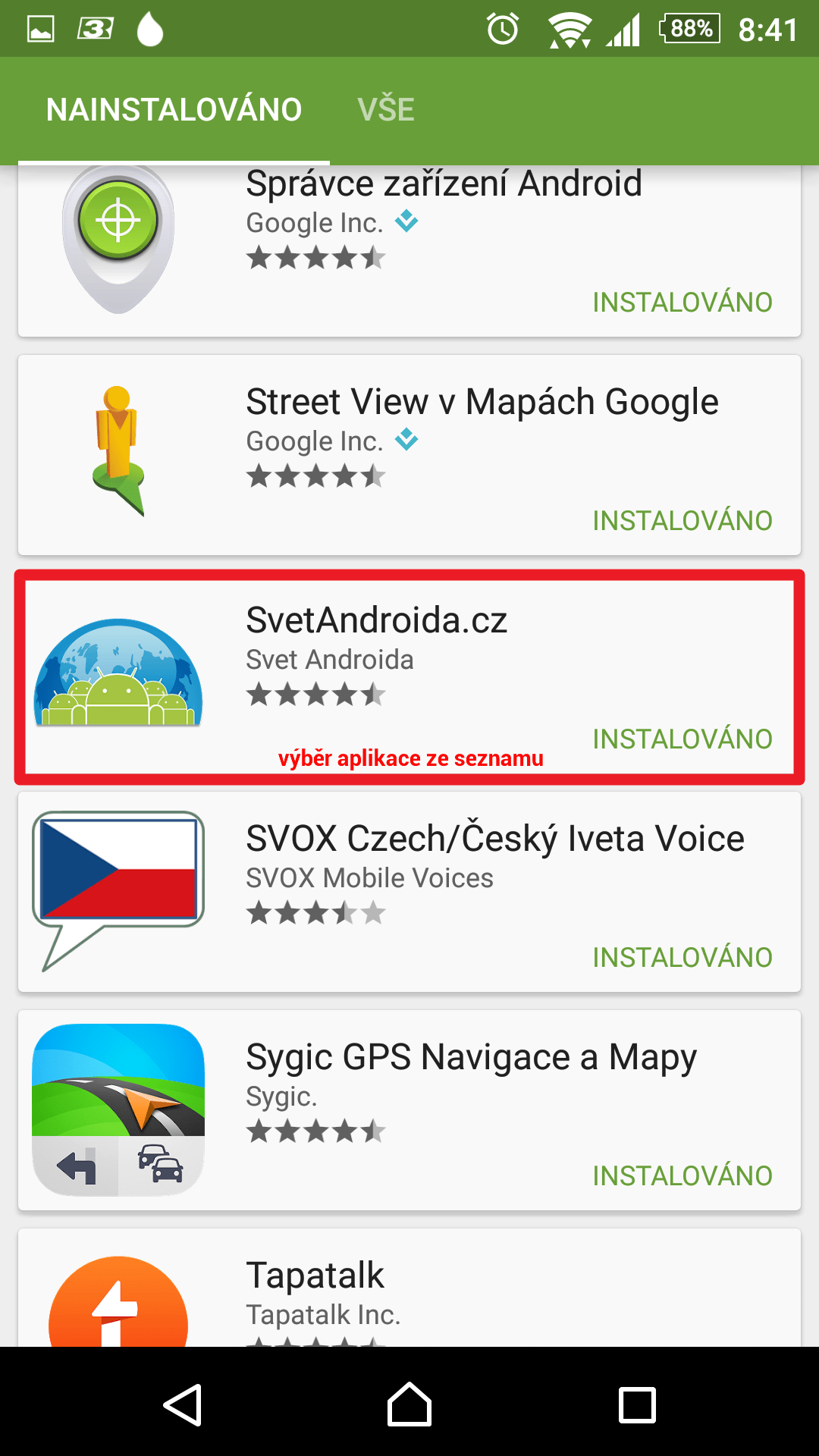Select the NAINSTALOVÁNO tab
The width and height of the screenshot is (819, 1456).
174,110
